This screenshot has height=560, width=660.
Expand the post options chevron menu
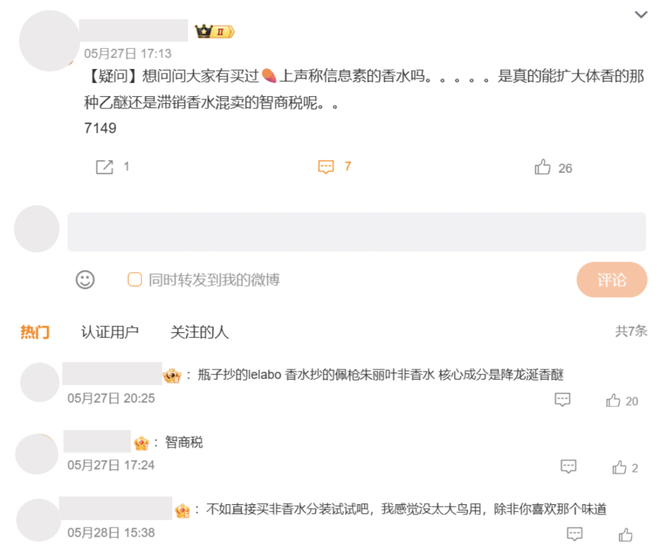point(641,15)
